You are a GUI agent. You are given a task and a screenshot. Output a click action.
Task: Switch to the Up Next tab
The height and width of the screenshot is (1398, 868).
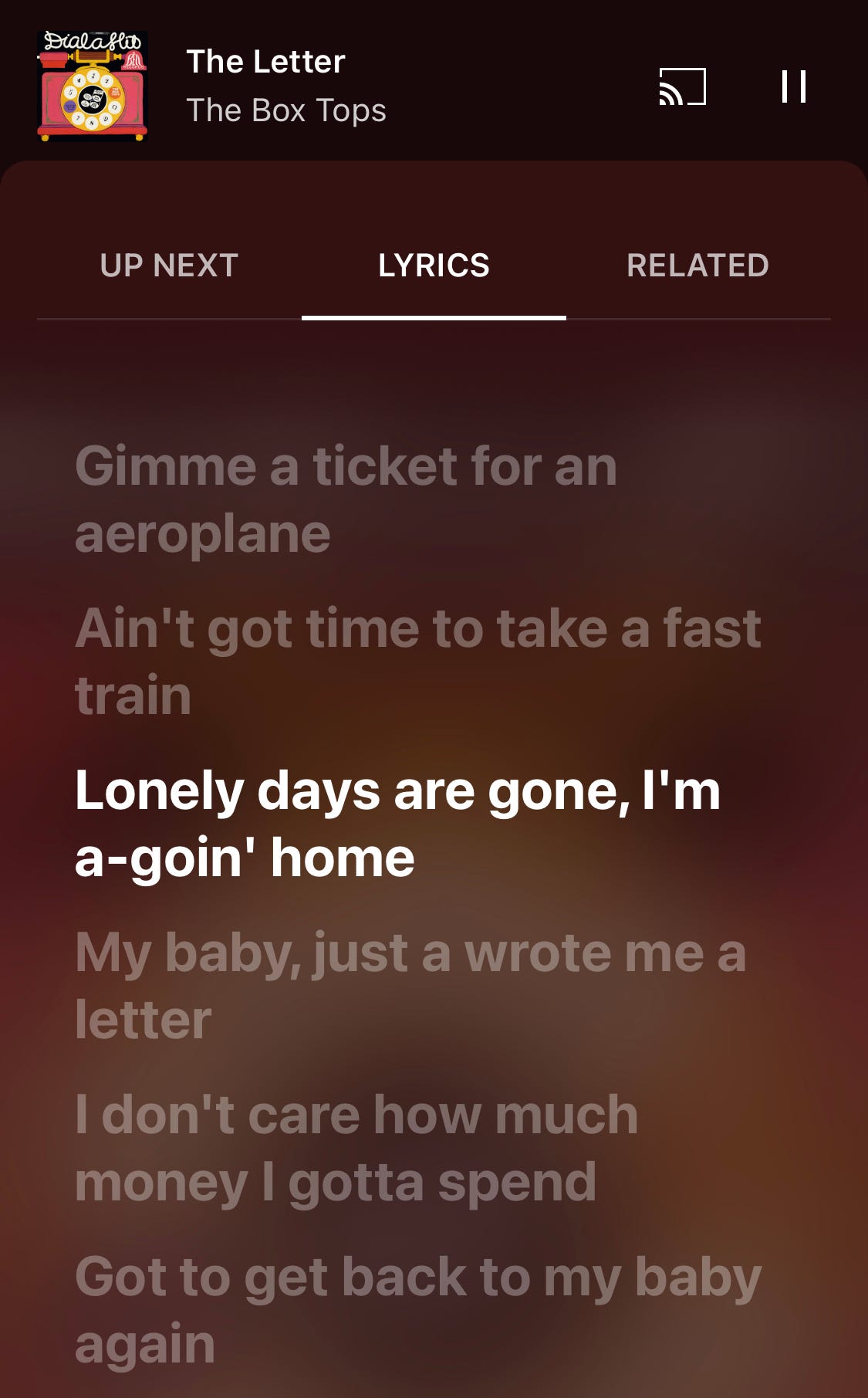pyautogui.click(x=169, y=266)
